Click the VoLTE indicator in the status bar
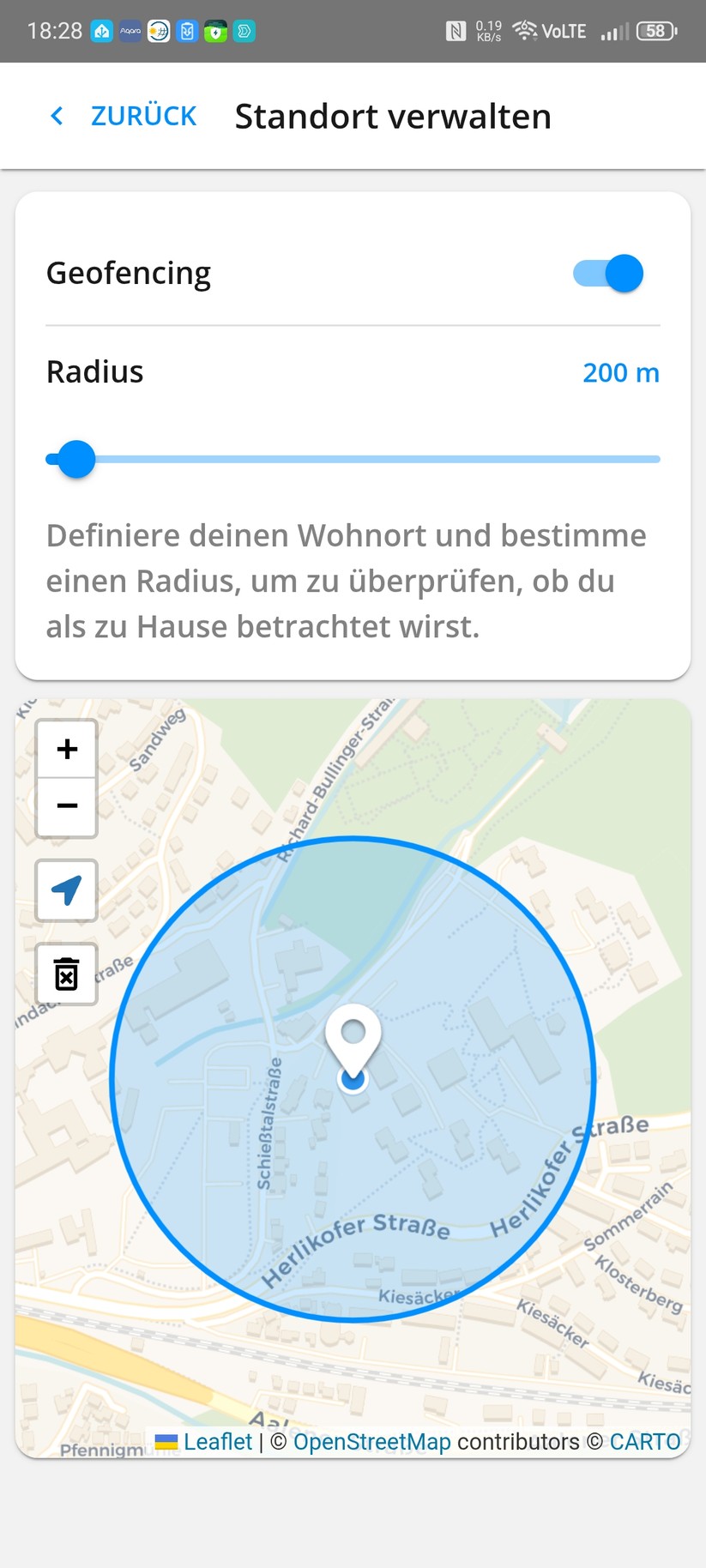 click(564, 30)
